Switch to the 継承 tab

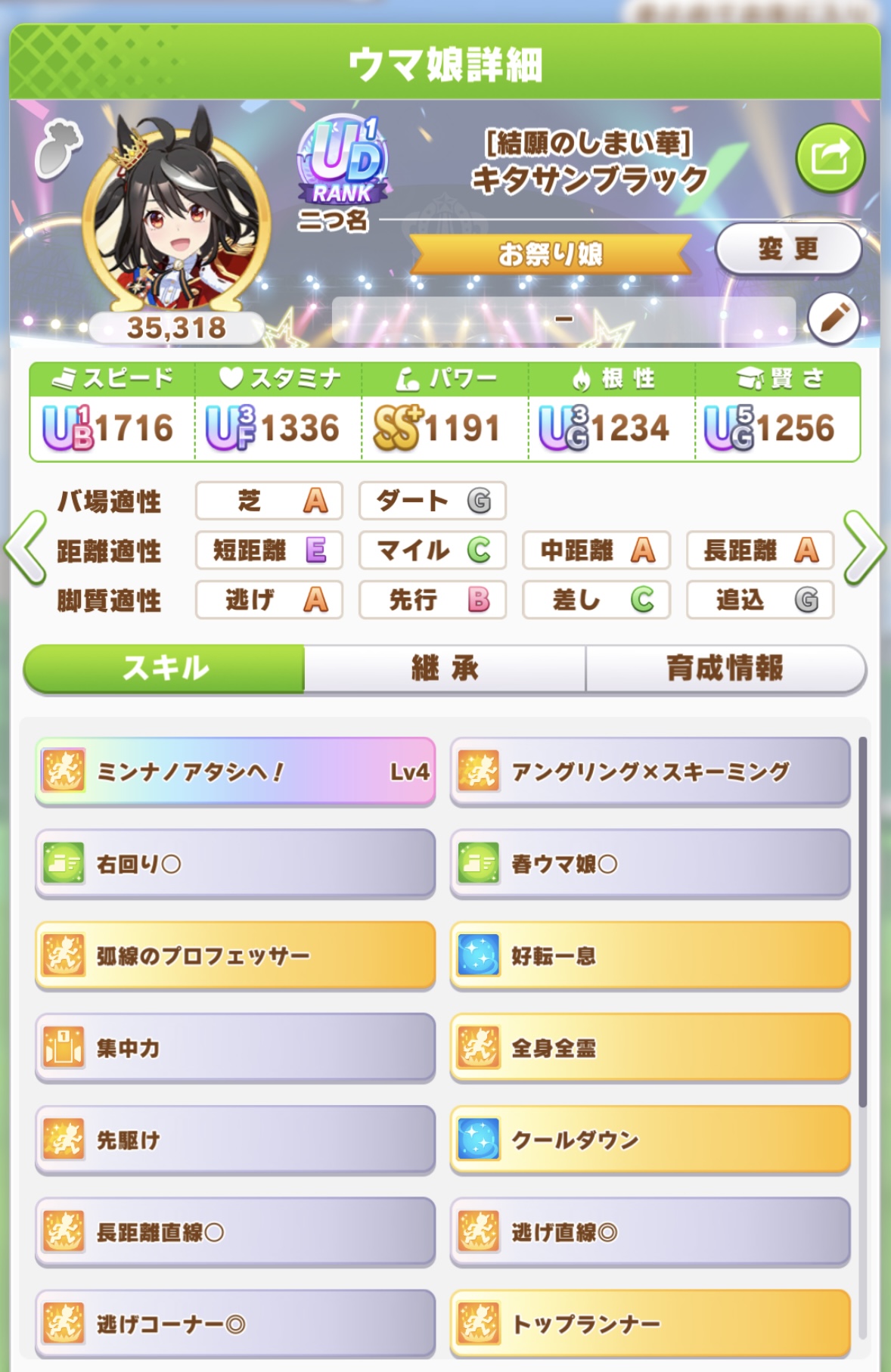pos(445,669)
